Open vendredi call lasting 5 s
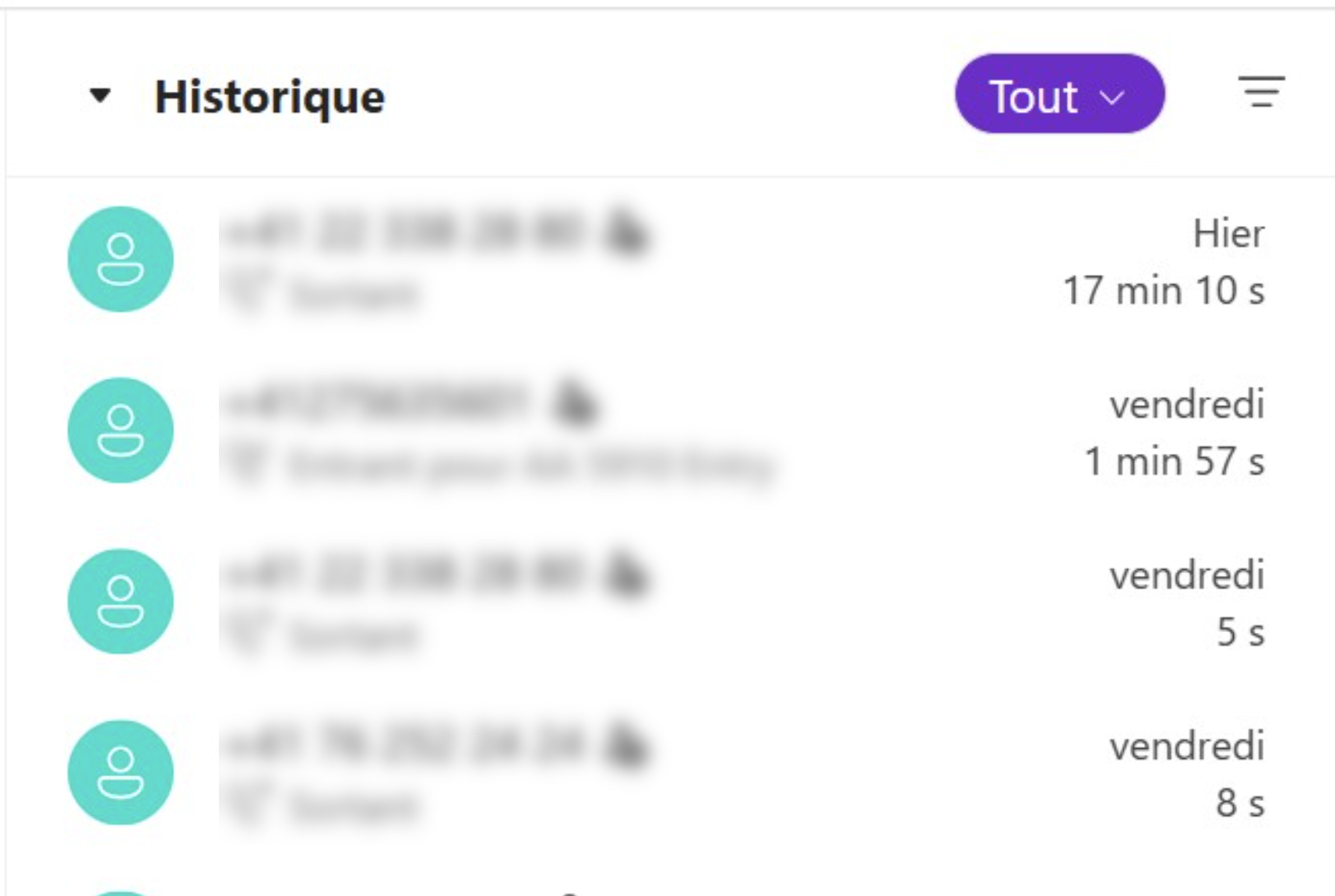 [670, 602]
